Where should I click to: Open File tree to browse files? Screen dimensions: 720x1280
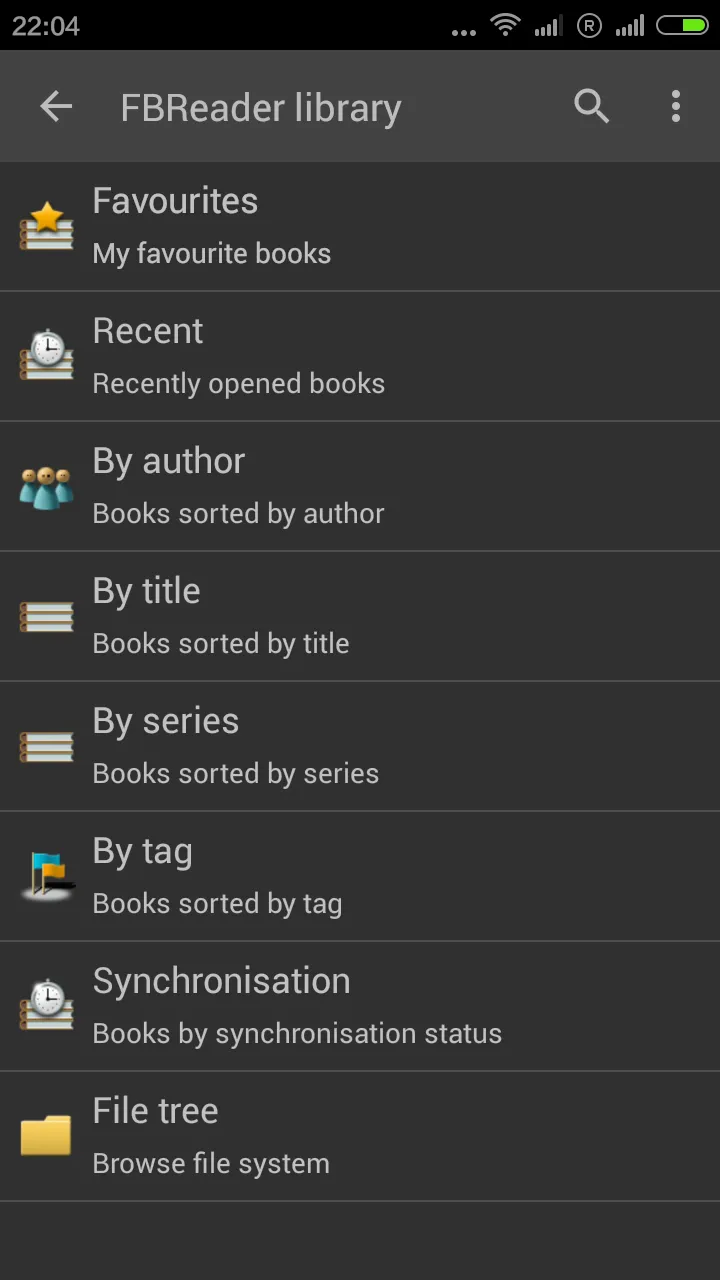tap(360, 1136)
